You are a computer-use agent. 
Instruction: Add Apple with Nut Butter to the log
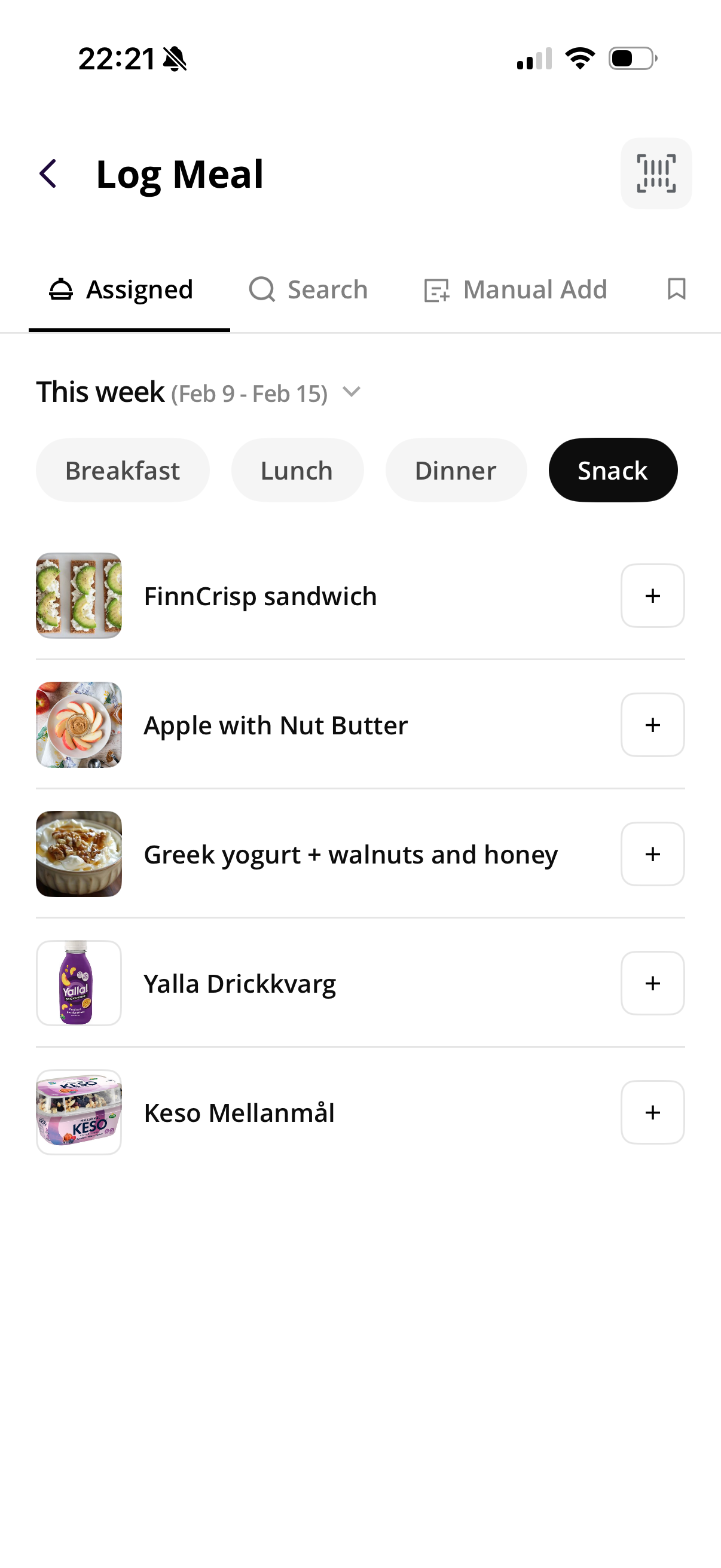(652, 724)
